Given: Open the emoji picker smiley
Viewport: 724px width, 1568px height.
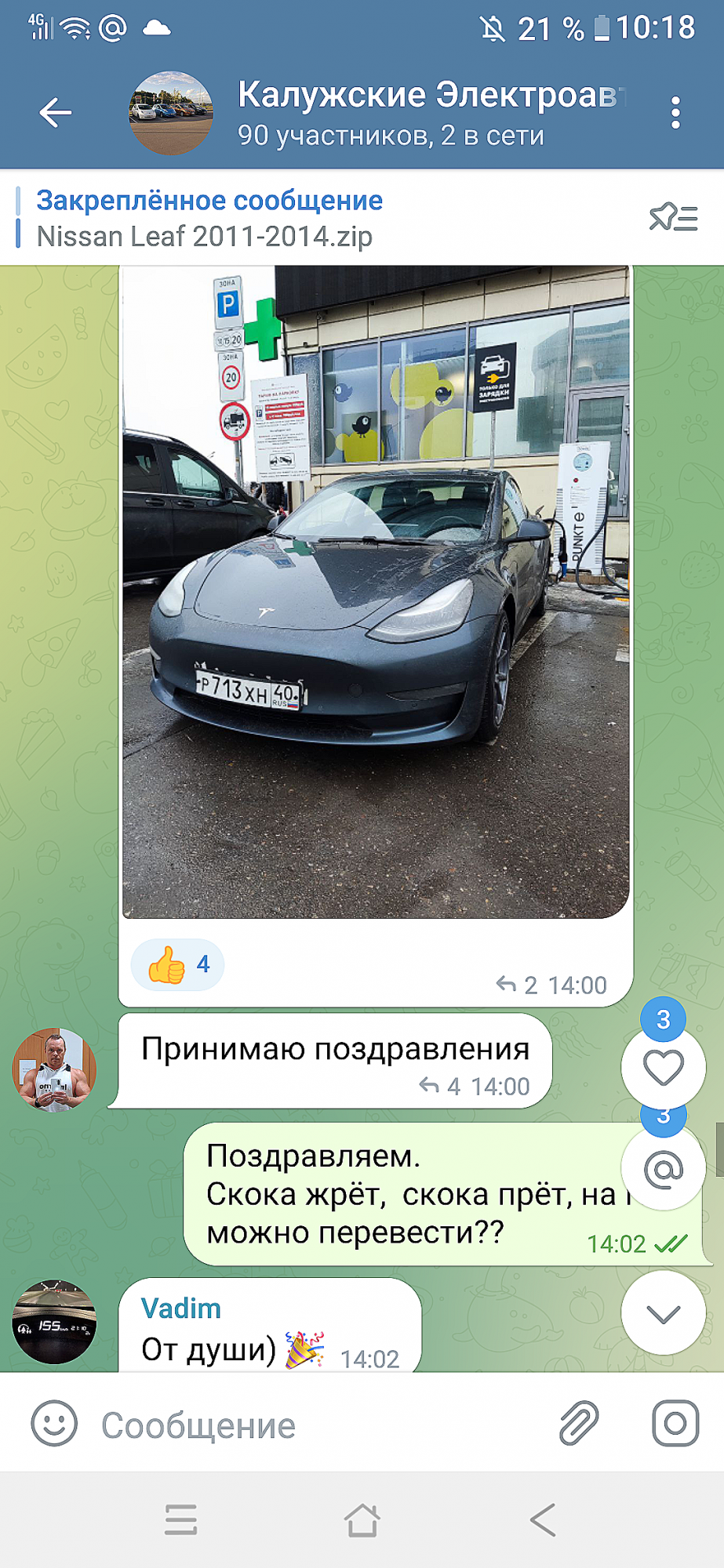Looking at the screenshot, I should click(54, 1424).
